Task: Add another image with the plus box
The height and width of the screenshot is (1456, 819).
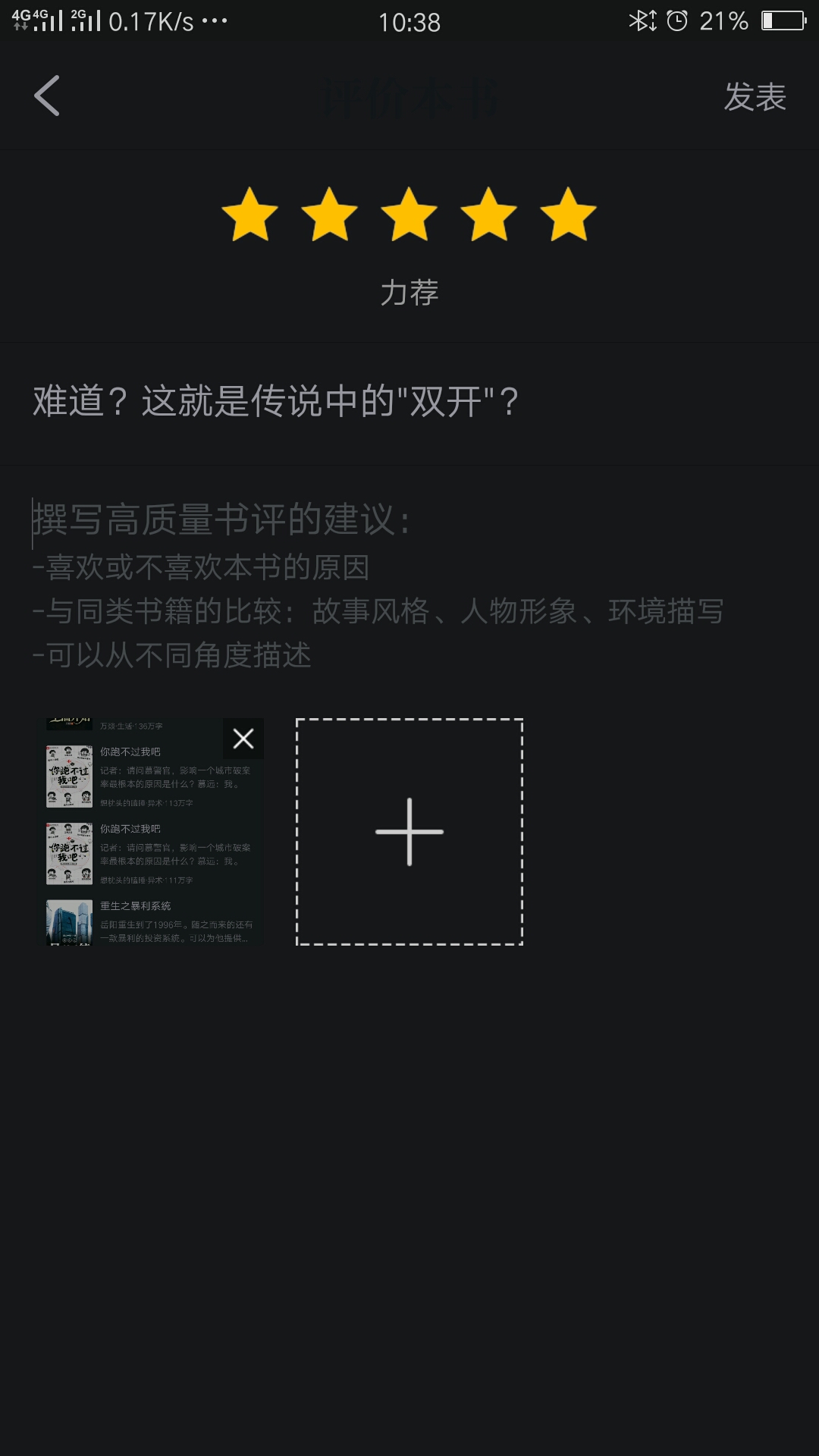Action: coord(409,832)
